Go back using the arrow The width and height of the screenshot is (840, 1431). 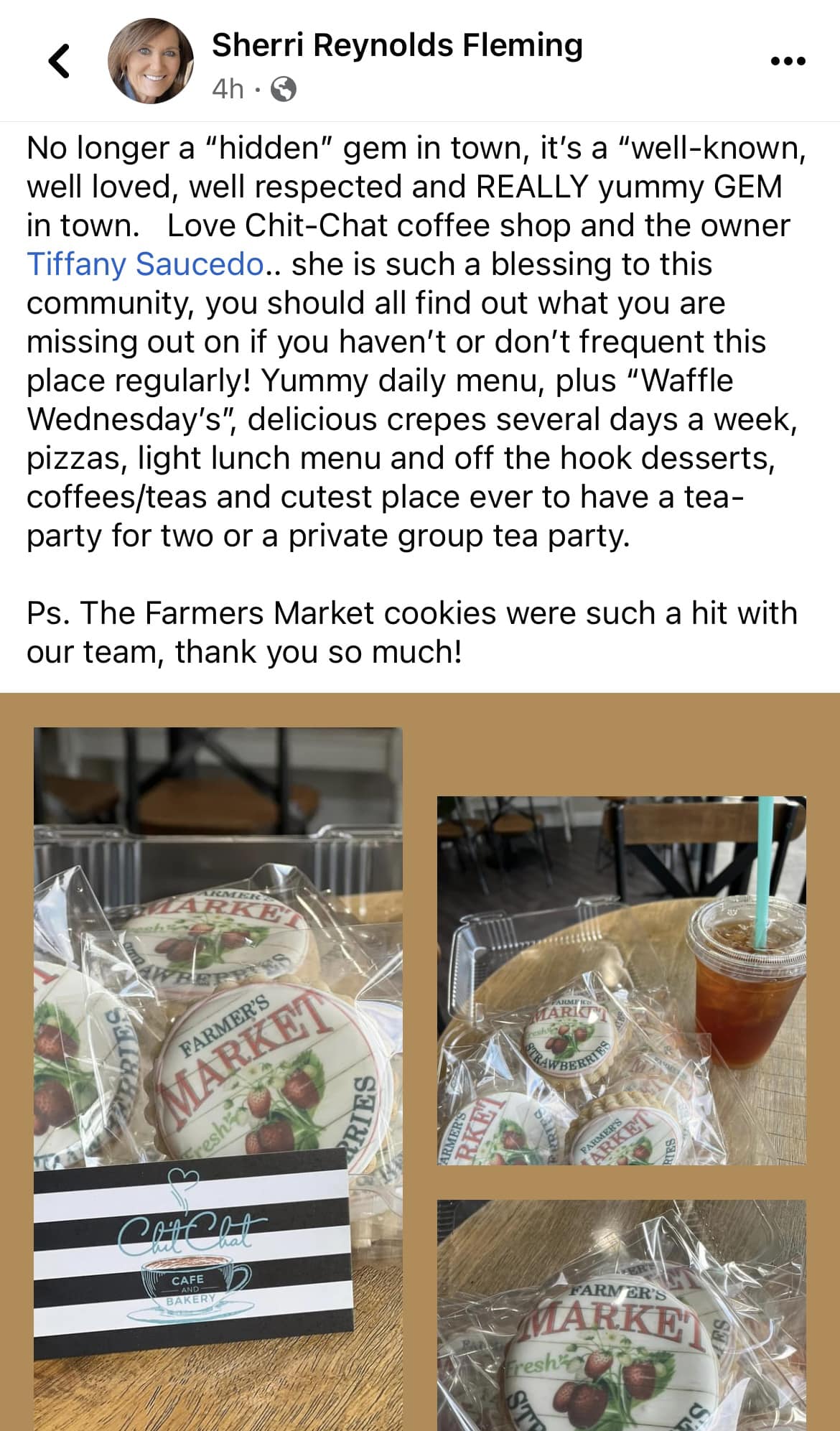pos(60,61)
